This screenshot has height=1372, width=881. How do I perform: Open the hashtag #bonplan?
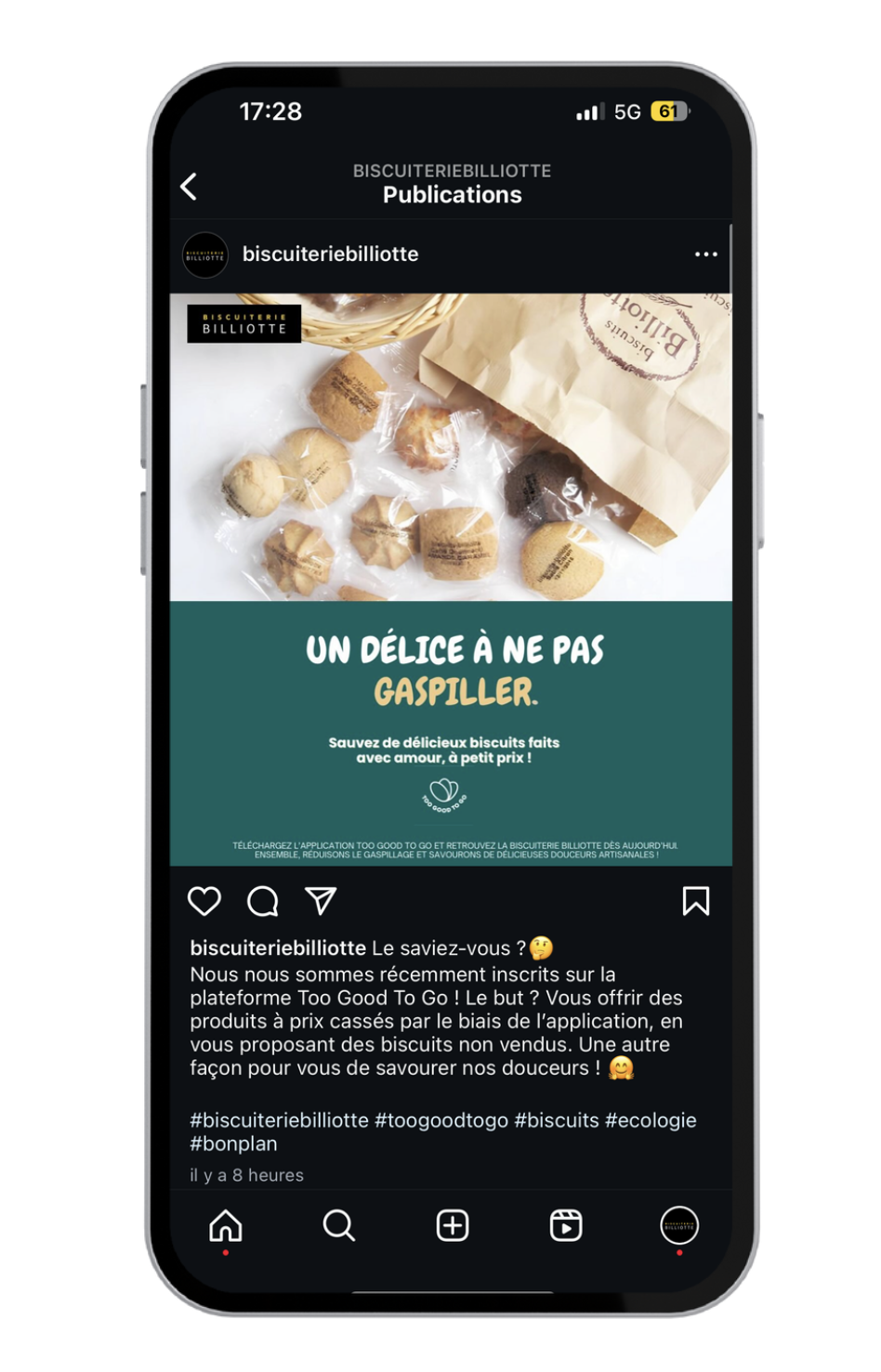point(233,1143)
